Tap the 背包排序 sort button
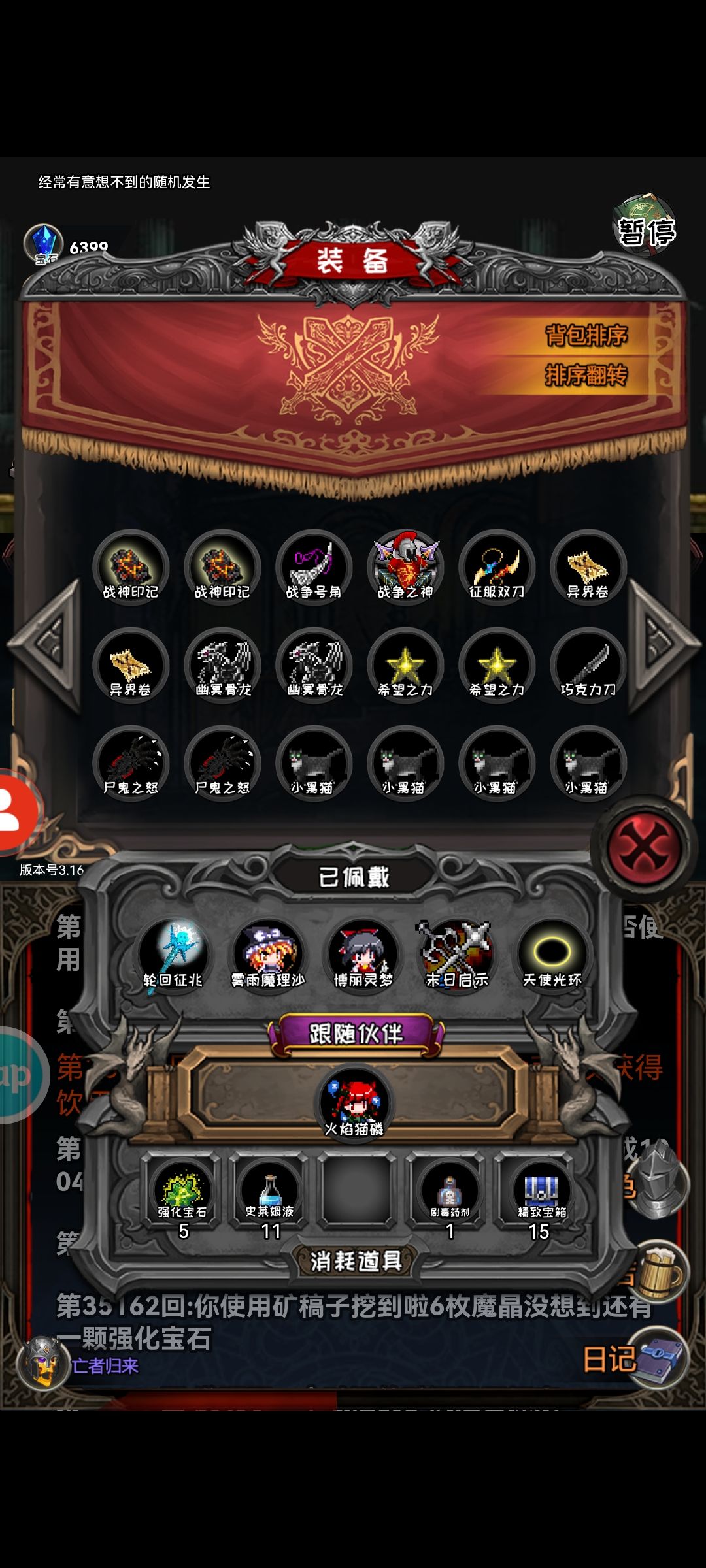The width and height of the screenshot is (706, 1568). coord(586,336)
